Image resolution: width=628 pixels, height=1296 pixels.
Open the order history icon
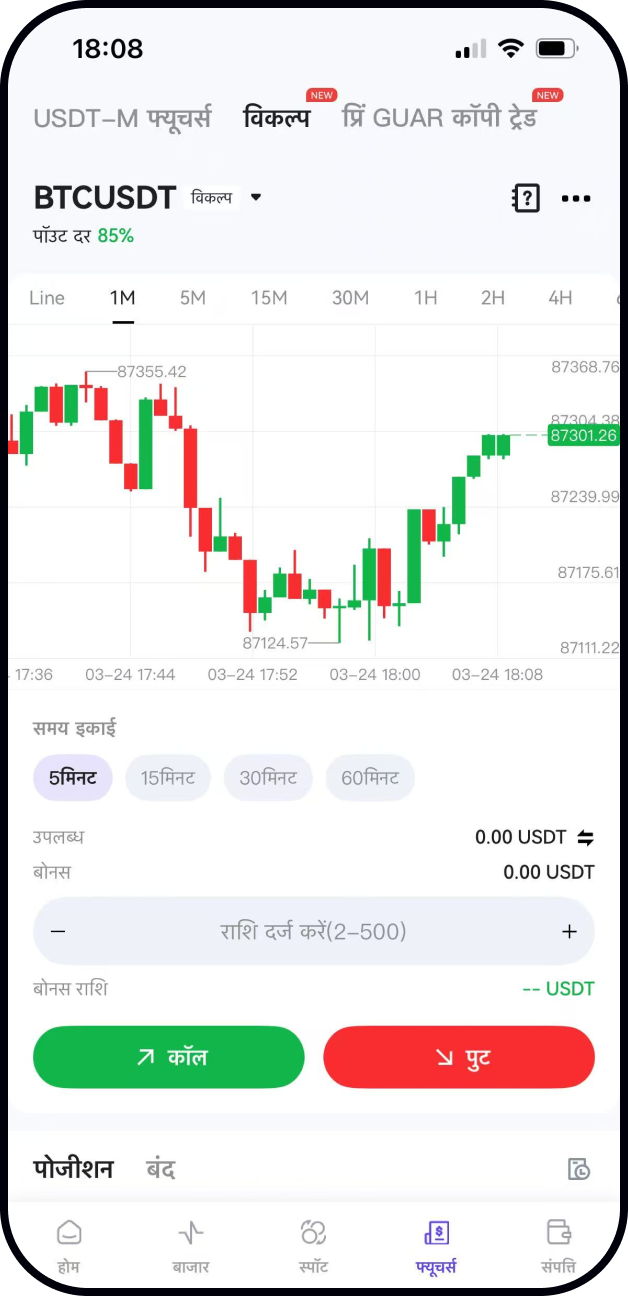pos(578,1168)
